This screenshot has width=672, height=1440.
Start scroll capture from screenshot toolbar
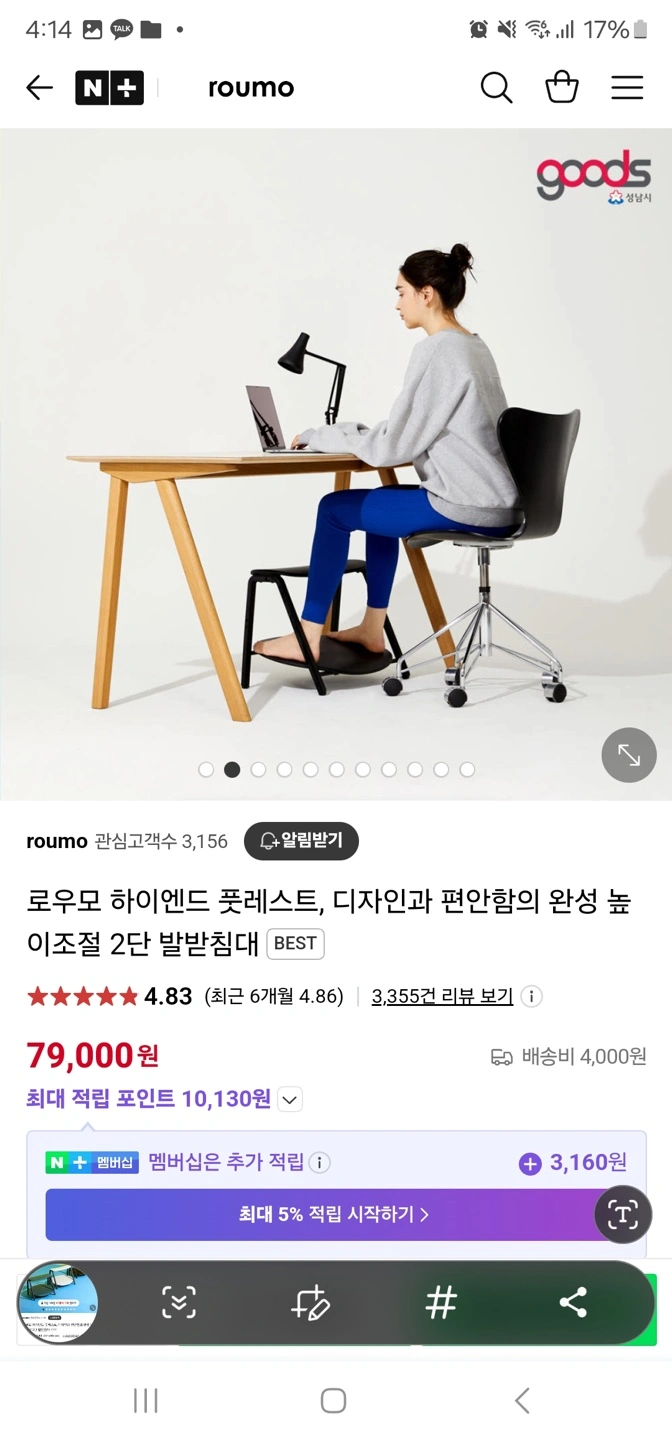tap(179, 1302)
